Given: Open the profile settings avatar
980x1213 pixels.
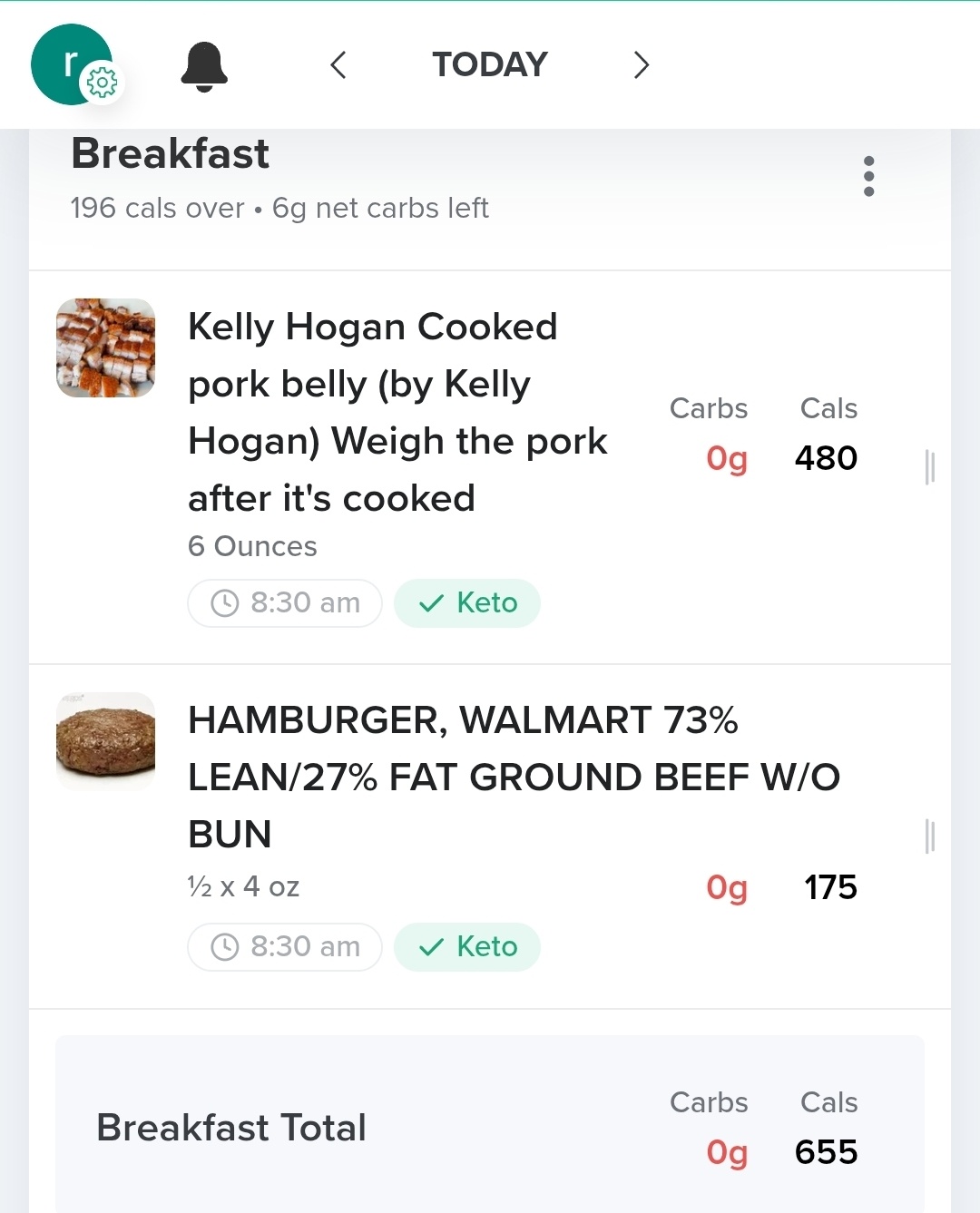Looking at the screenshot, I should pyautogui.click(x=73, y=64).
